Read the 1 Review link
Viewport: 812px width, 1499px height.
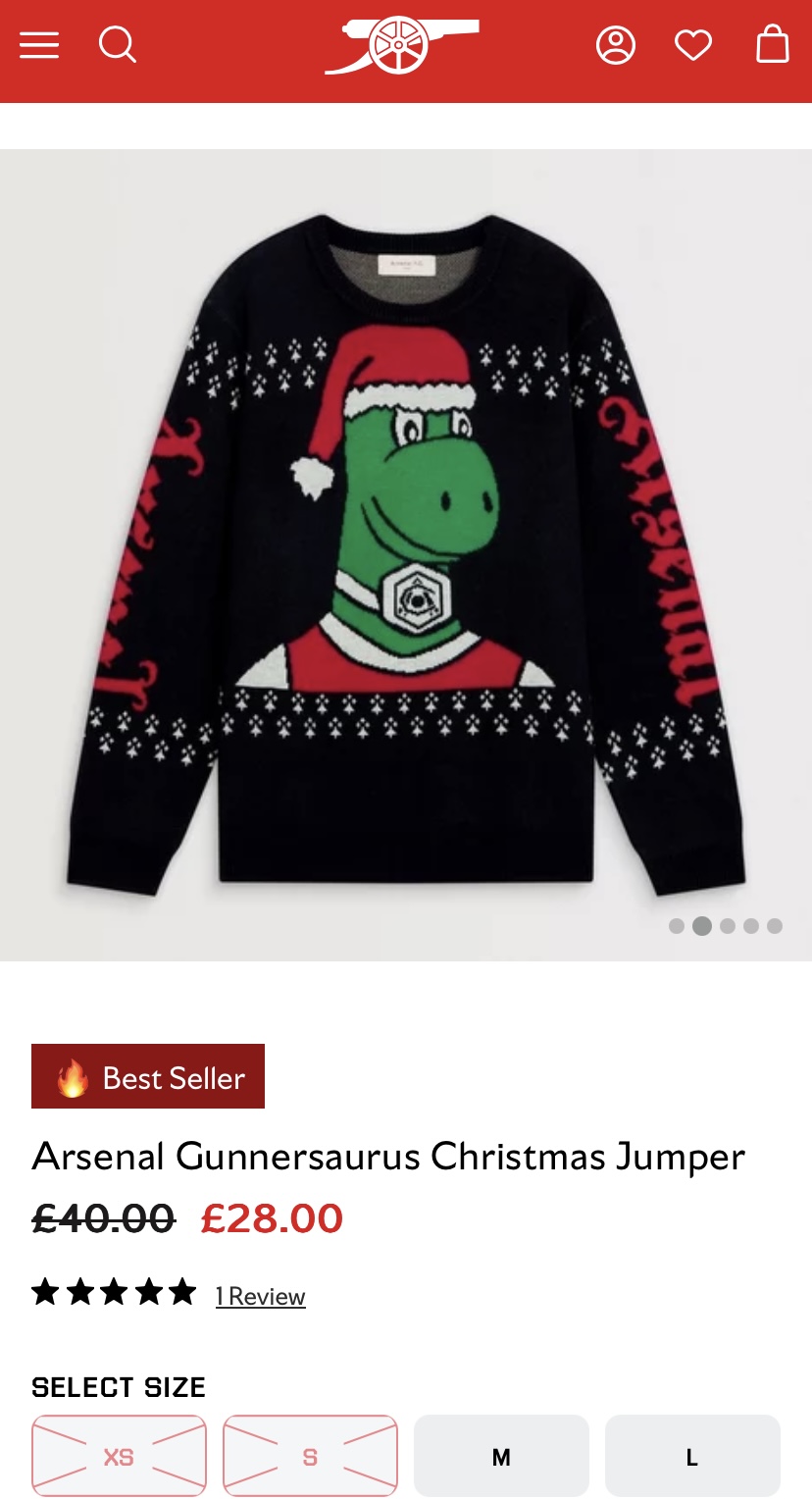pyautogui.click(x=261, y=1296)
